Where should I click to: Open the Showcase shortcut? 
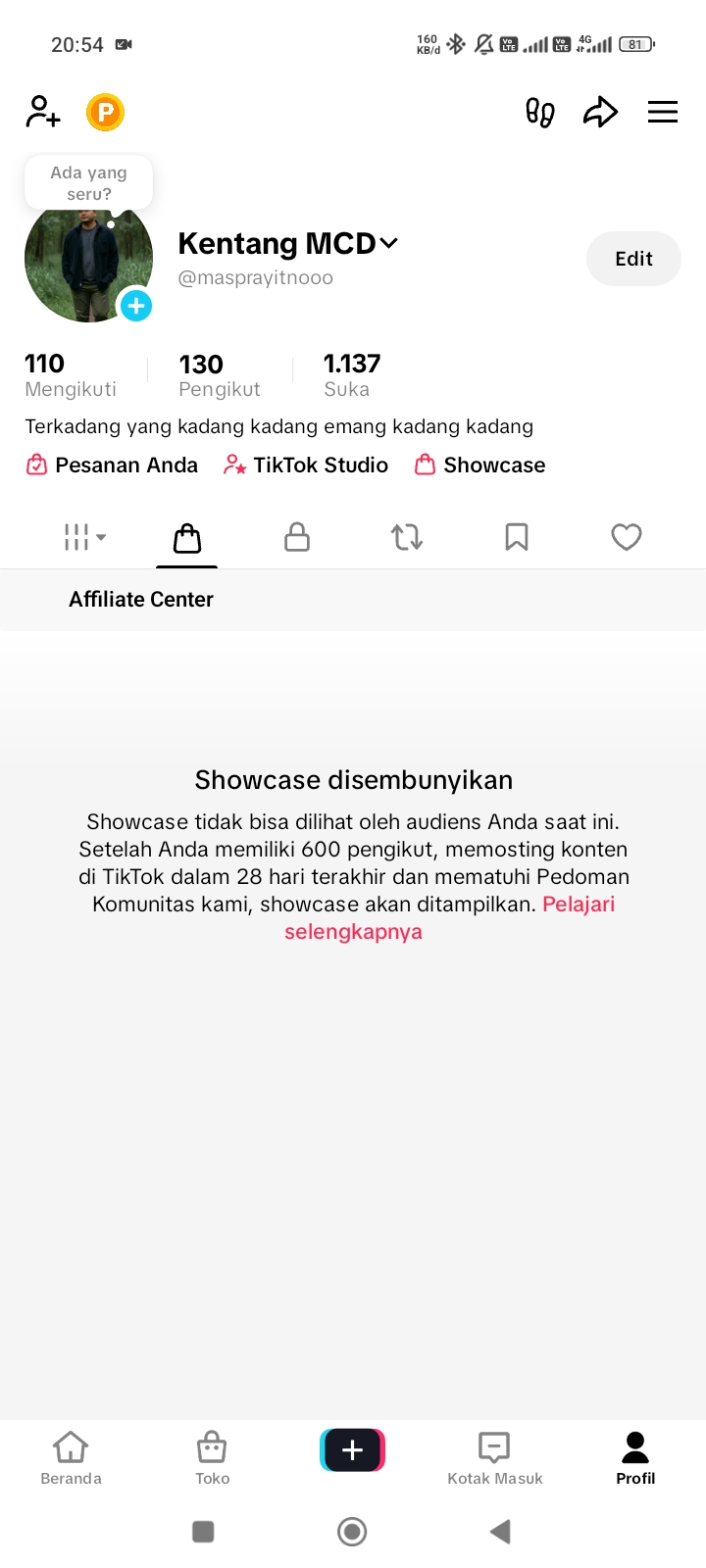(x=480, y=465)
